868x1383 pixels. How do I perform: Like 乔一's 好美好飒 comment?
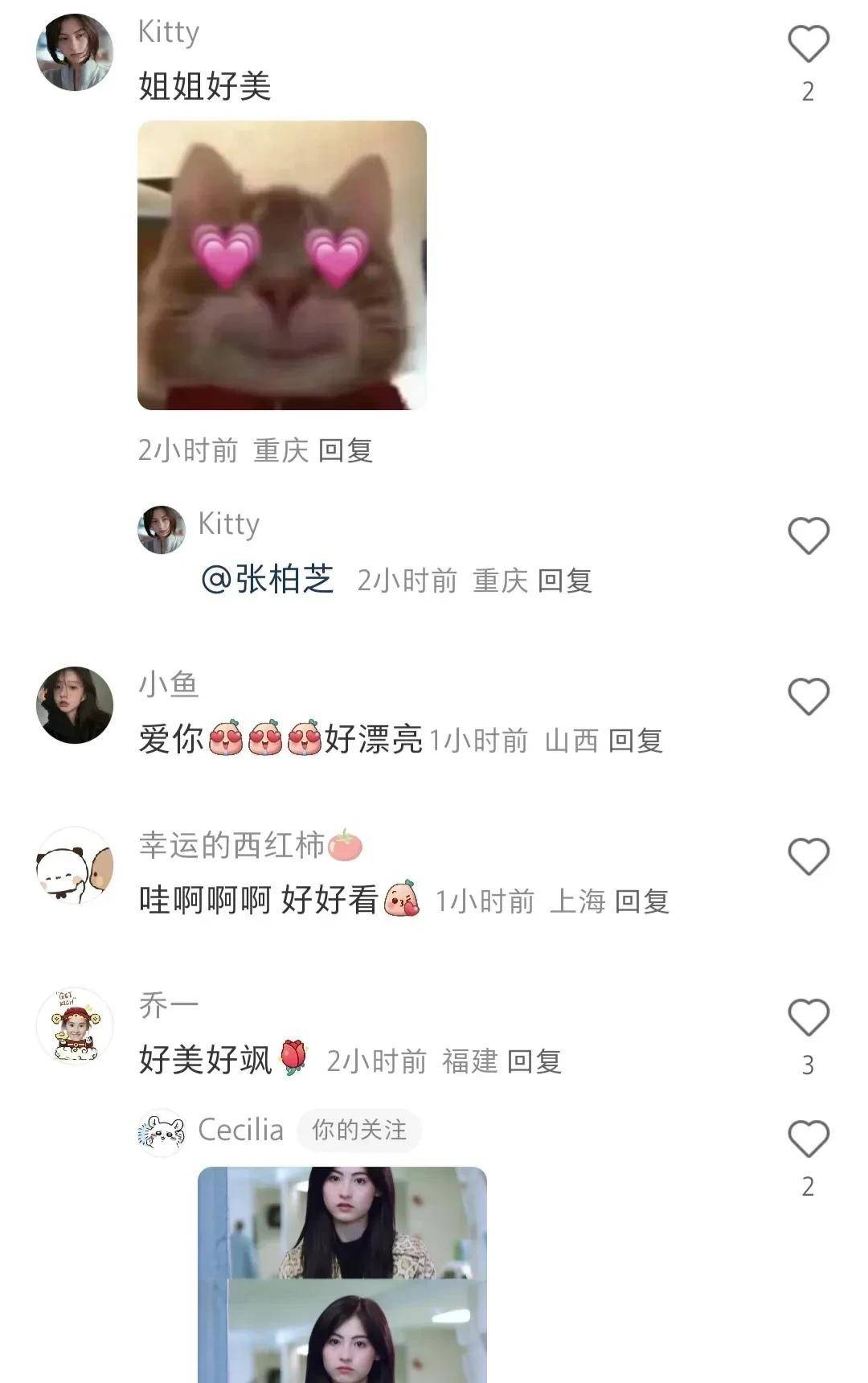(x=808, y=1018)
